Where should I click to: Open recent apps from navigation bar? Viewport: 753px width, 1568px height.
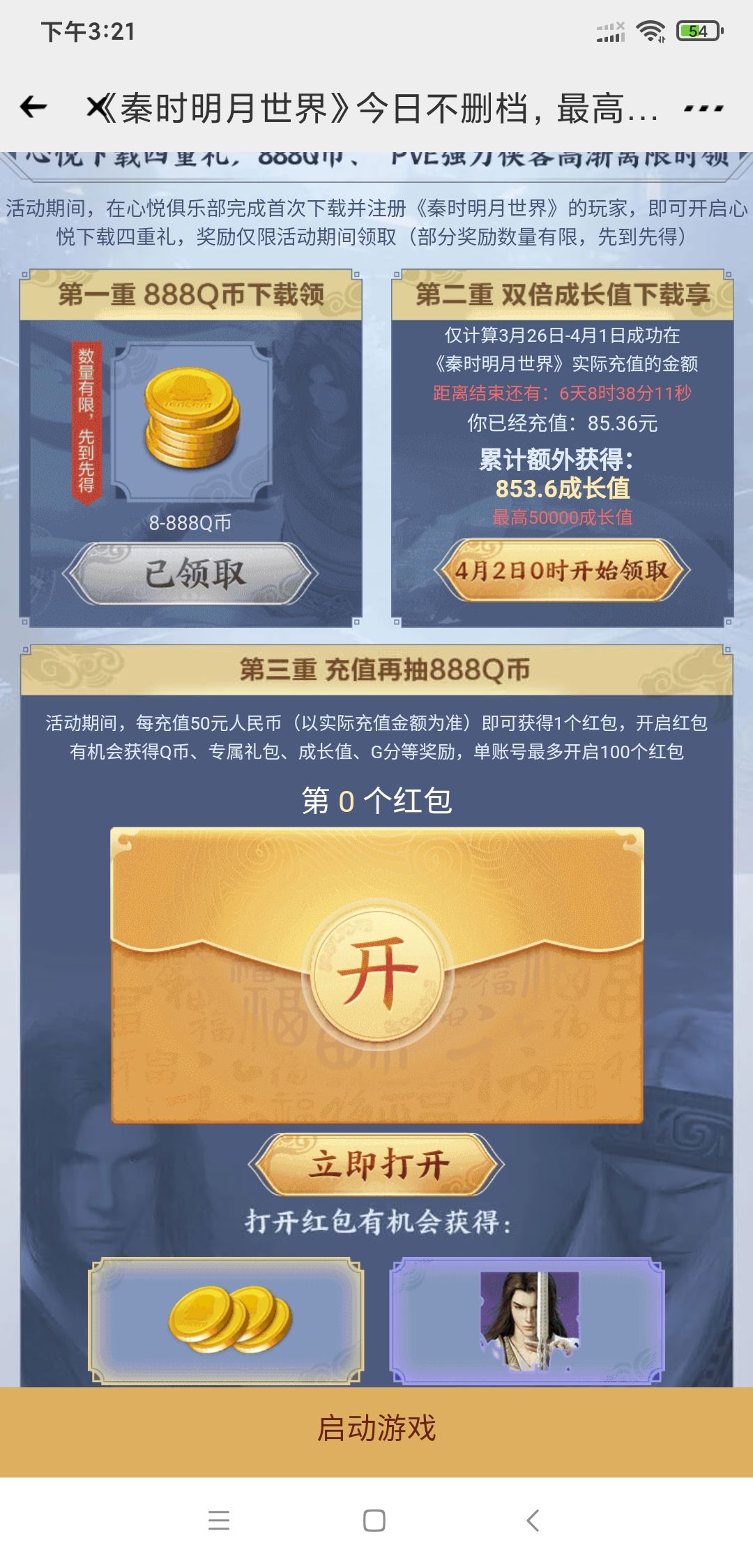tap(219, 1521)
